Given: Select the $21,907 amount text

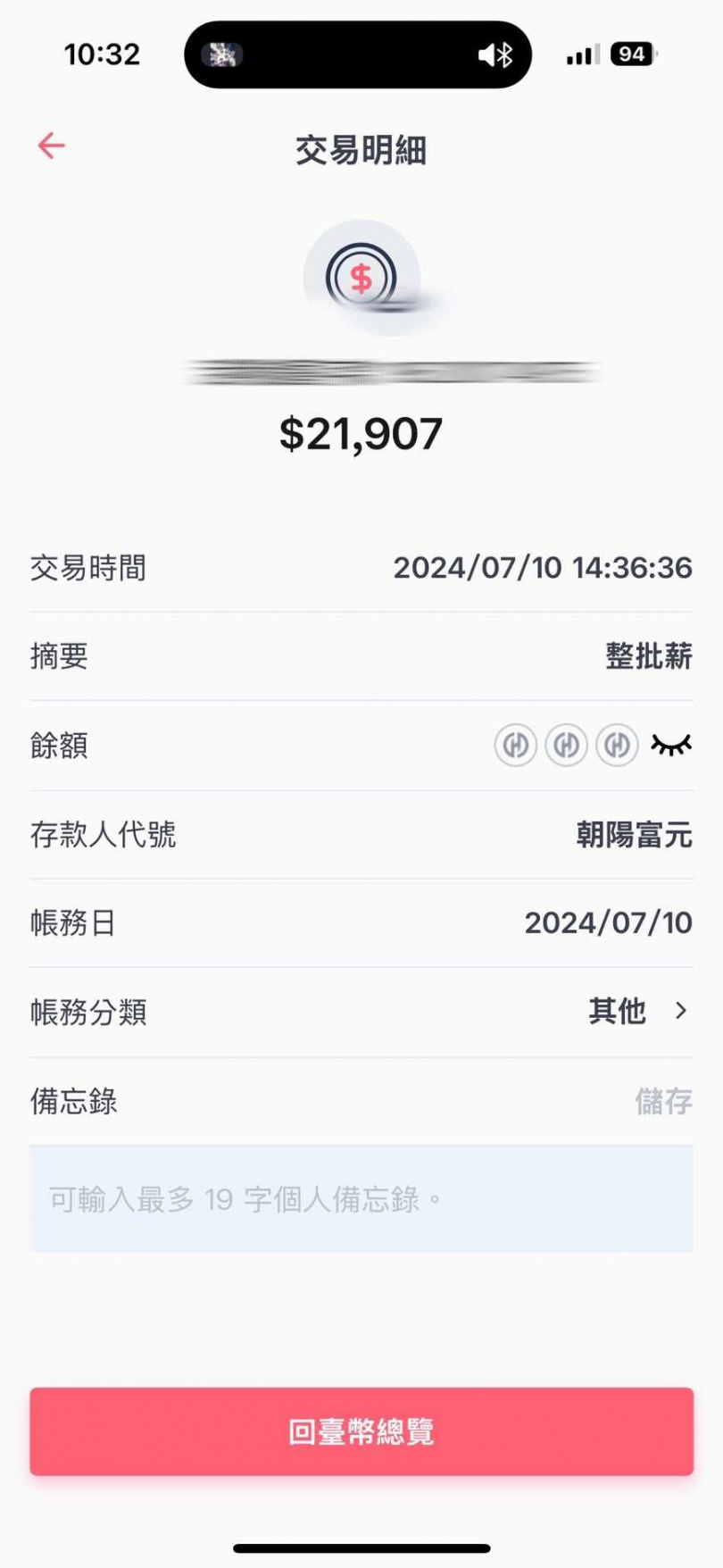Looking at the screenshot, I should [x=361, y=435].
